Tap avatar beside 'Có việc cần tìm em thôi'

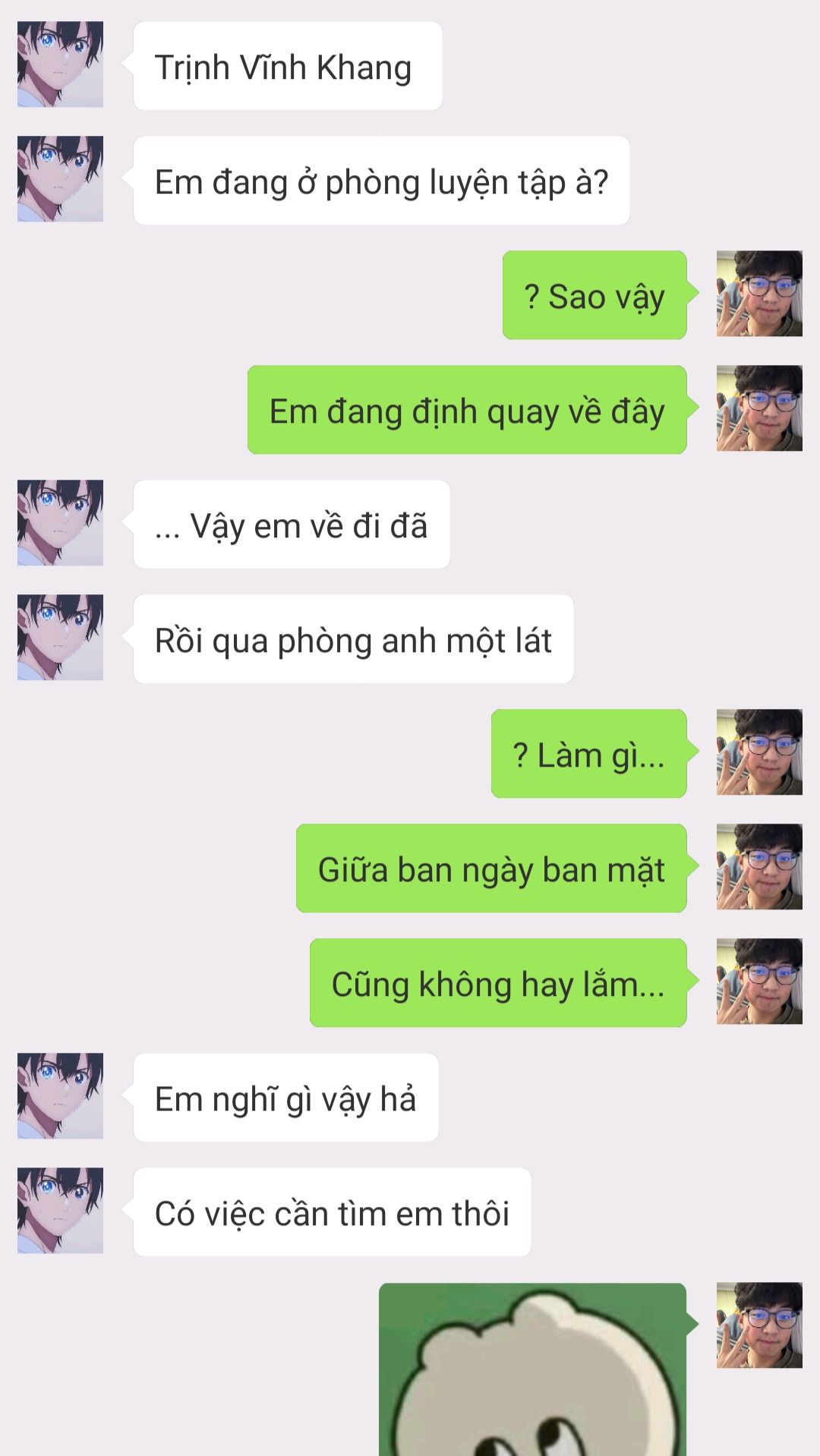pos(60,1210)
